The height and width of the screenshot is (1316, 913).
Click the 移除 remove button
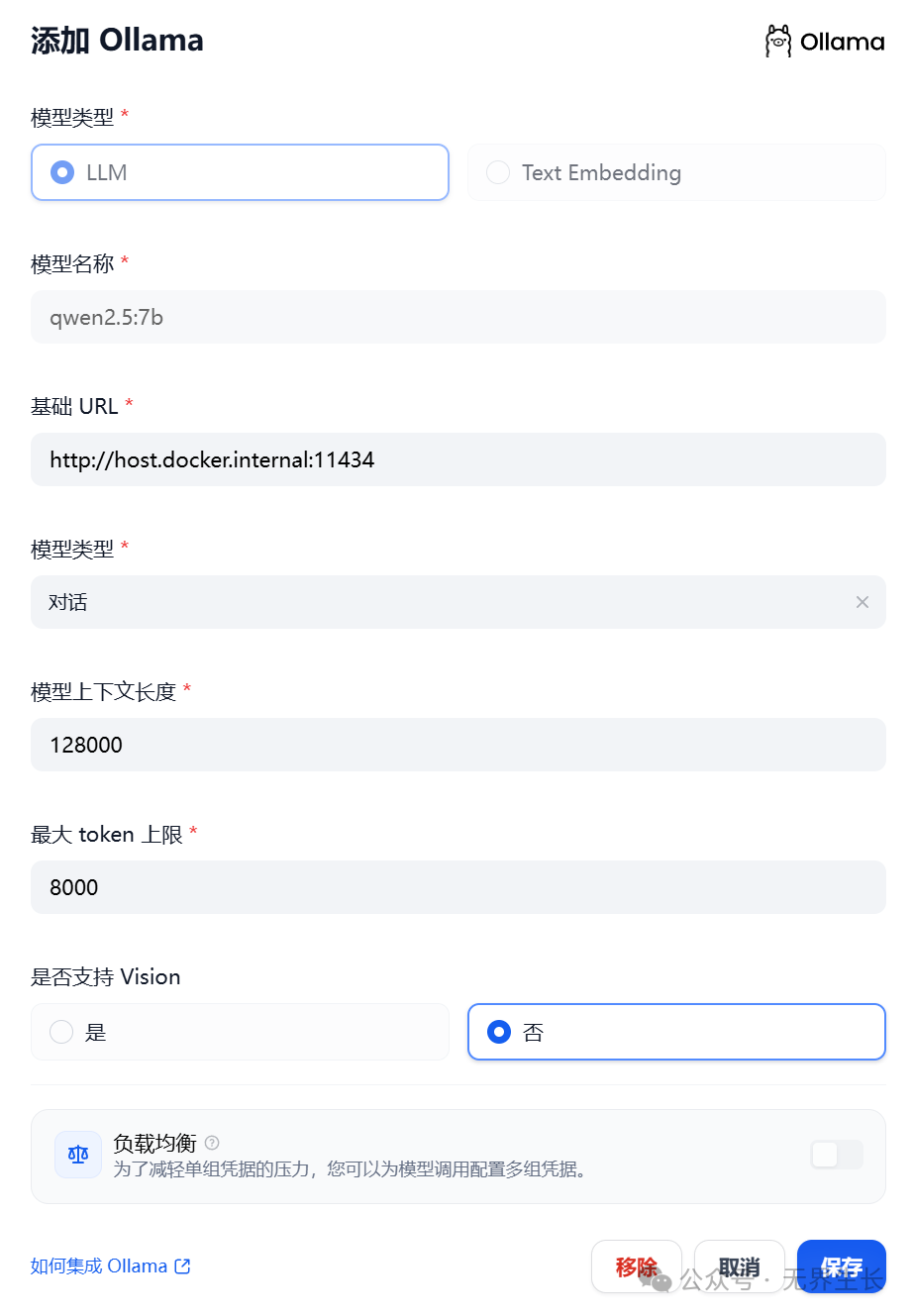(637, 1265)
